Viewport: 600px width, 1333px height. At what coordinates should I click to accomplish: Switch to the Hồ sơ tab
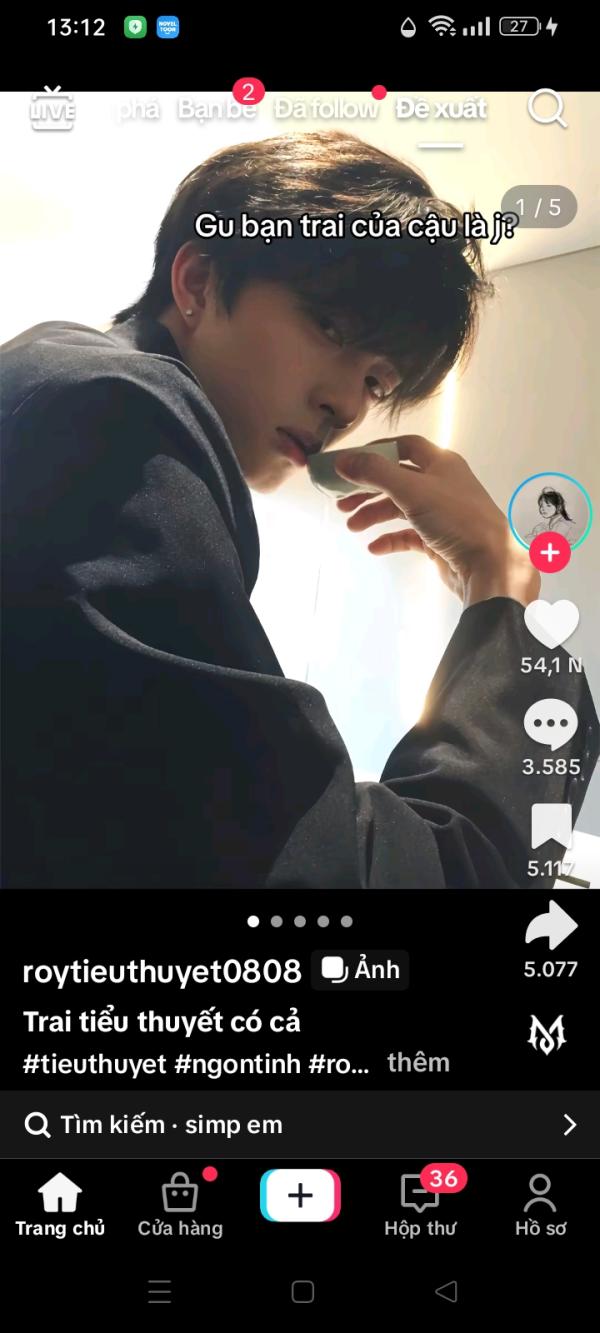(x=540, y=1205)
